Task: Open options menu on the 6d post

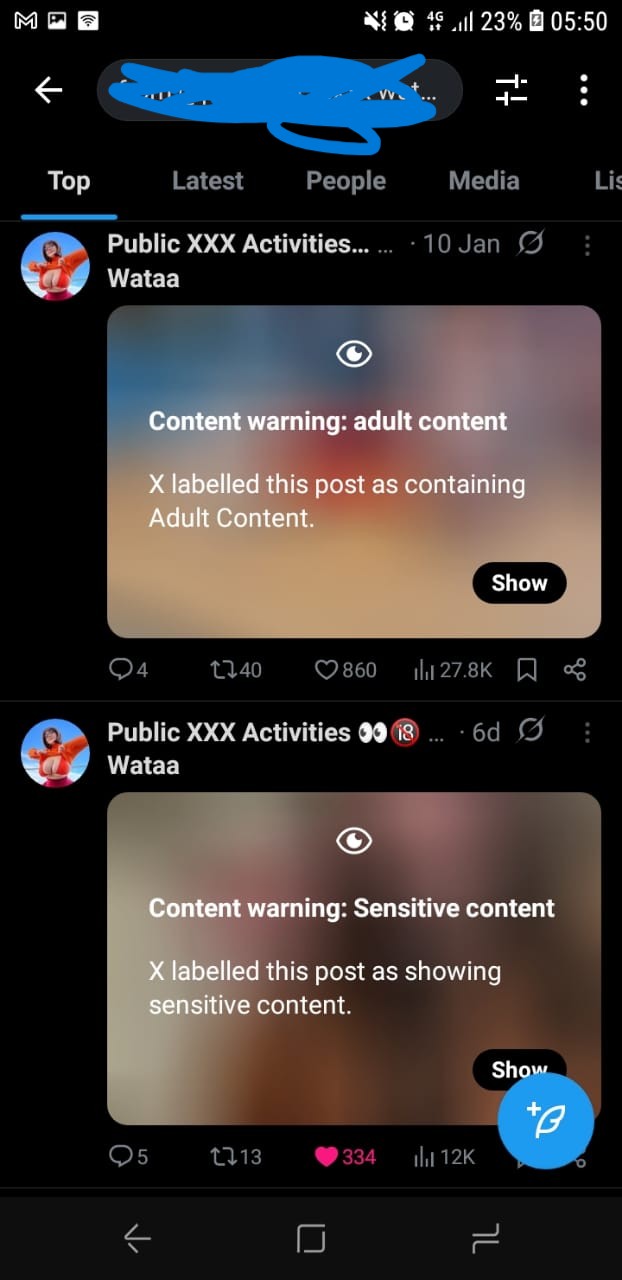Action: 587,732
